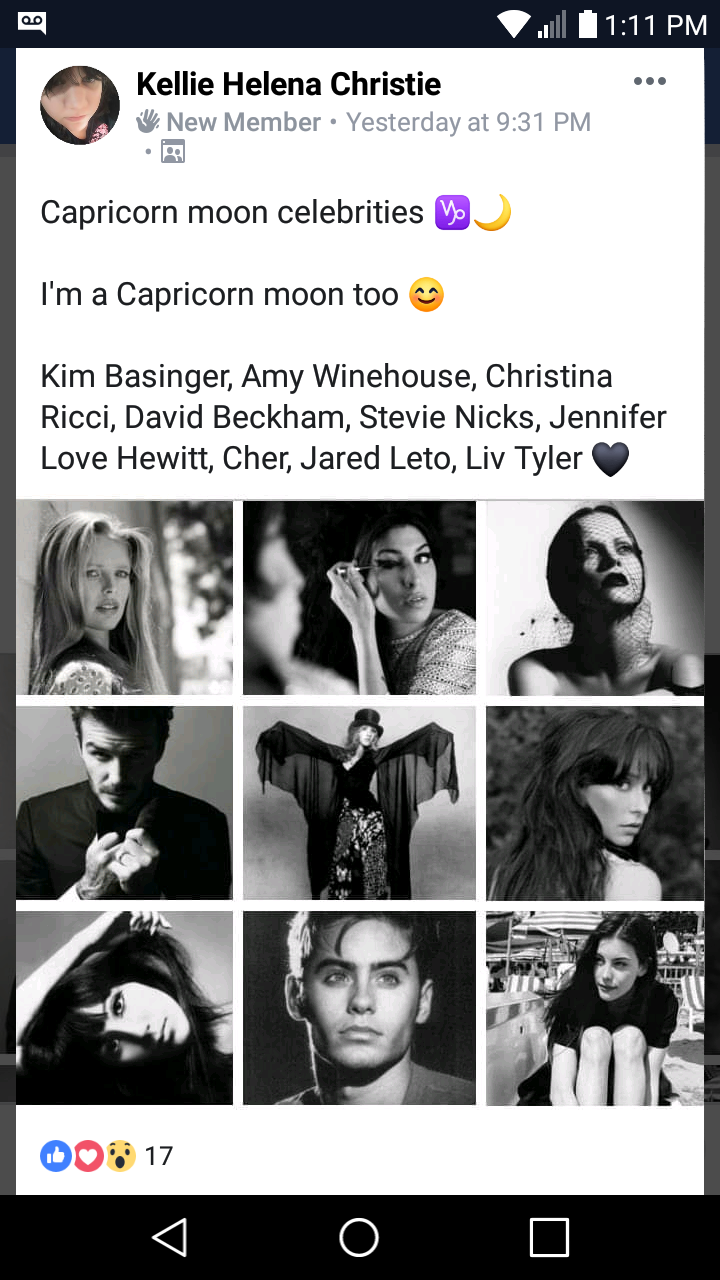Screen dimensions: 720x1280
Task: Open the photo of the long-haired blonde woman
Action: coord(125,598)
